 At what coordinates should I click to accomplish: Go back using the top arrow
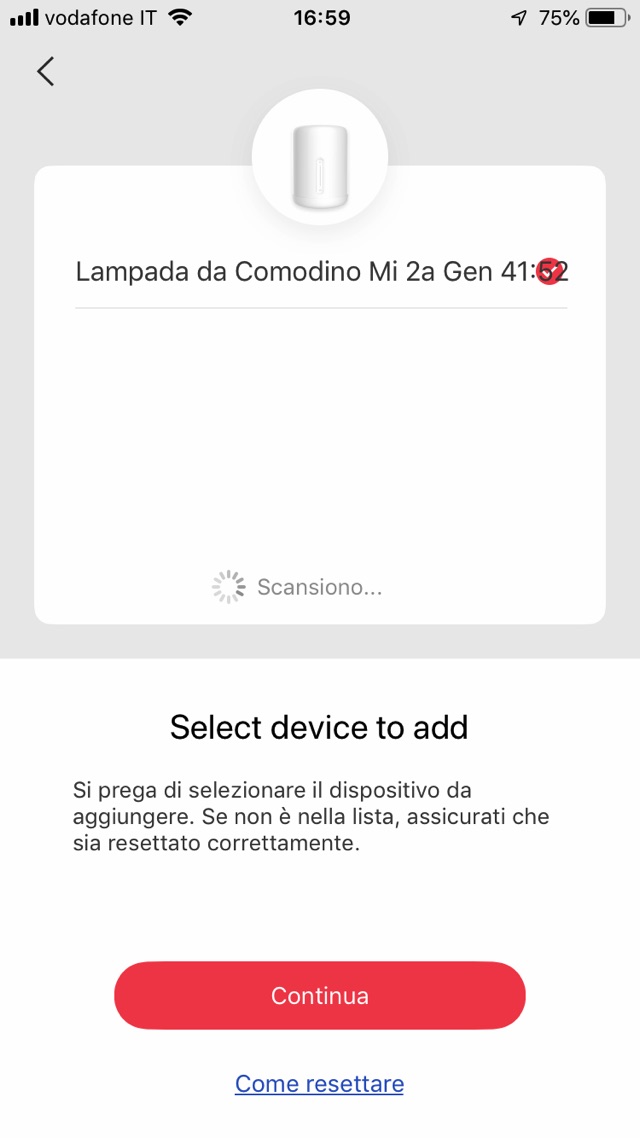(x=45, y=71)
